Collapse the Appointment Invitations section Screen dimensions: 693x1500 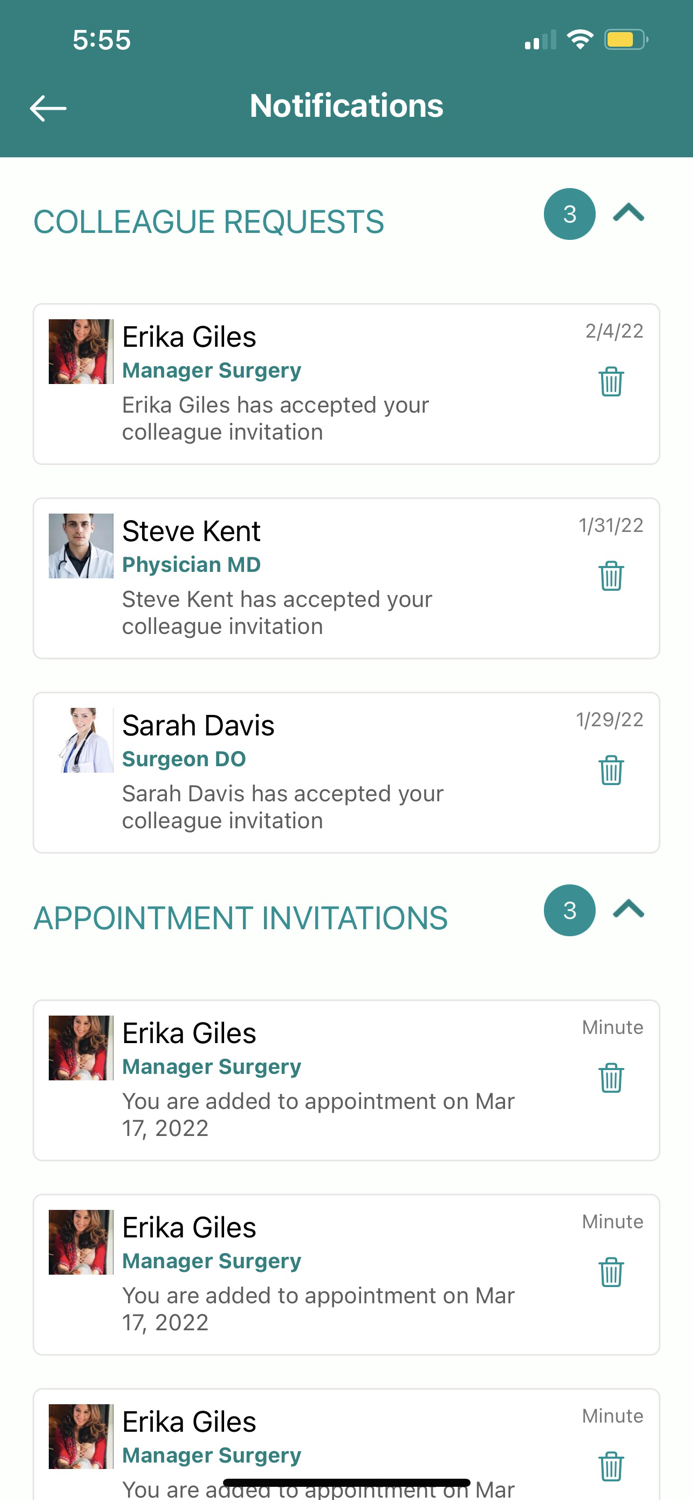(x=628, y=910)
